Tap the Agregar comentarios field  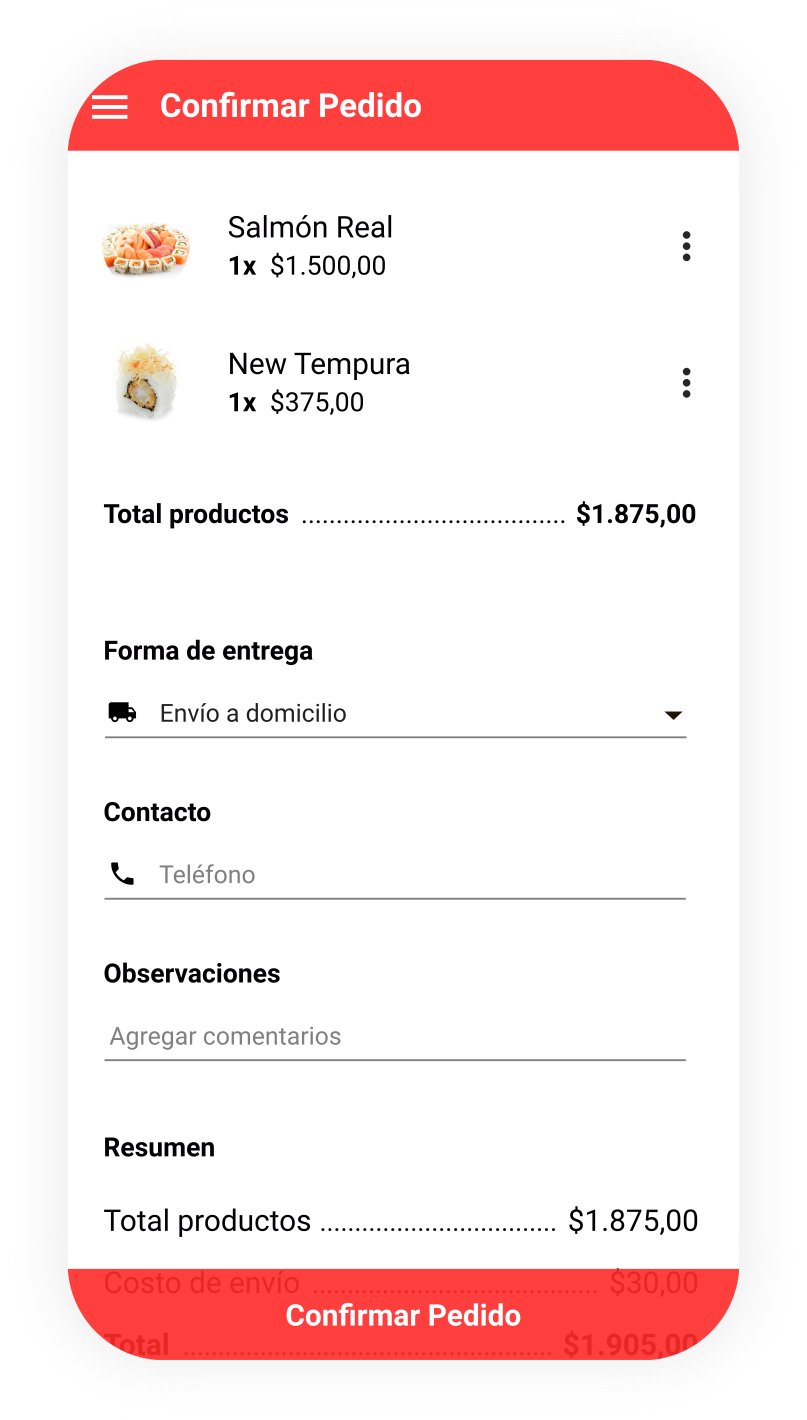point(395,1037)
